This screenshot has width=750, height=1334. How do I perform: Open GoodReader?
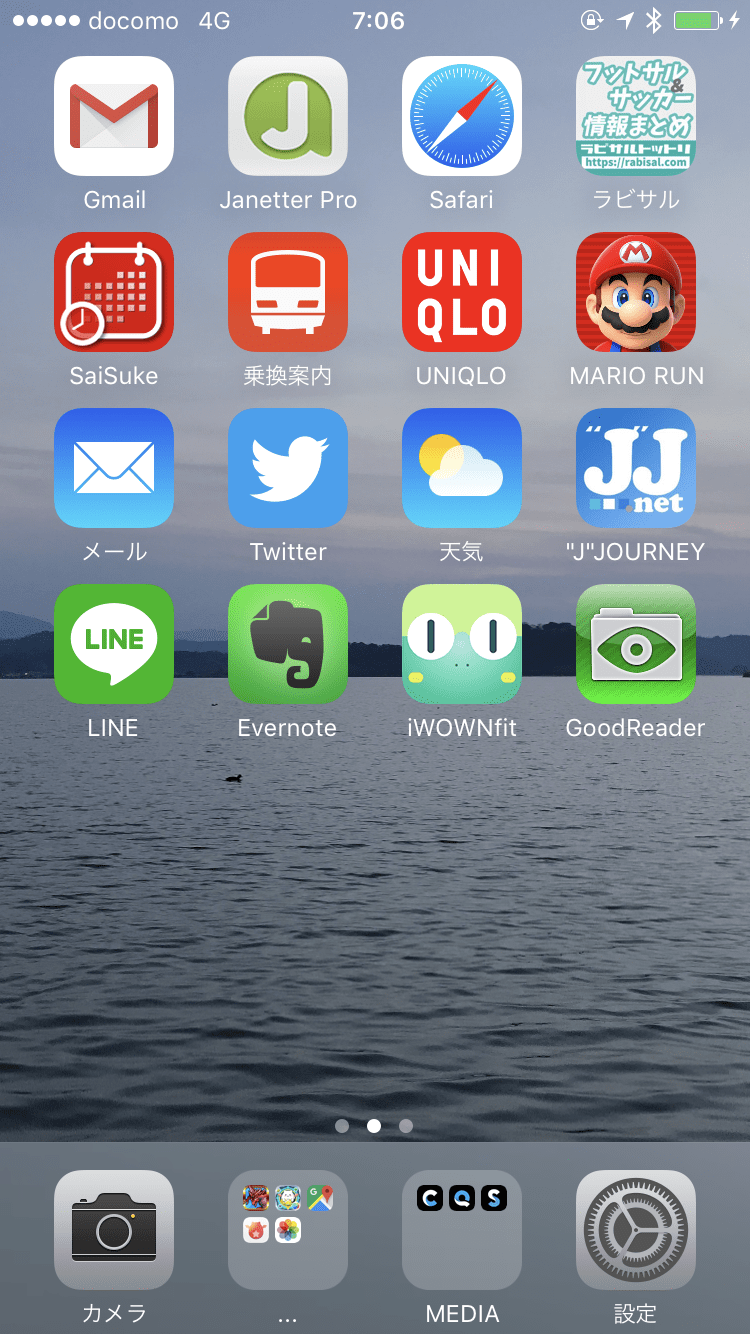(x=636, y=644)
